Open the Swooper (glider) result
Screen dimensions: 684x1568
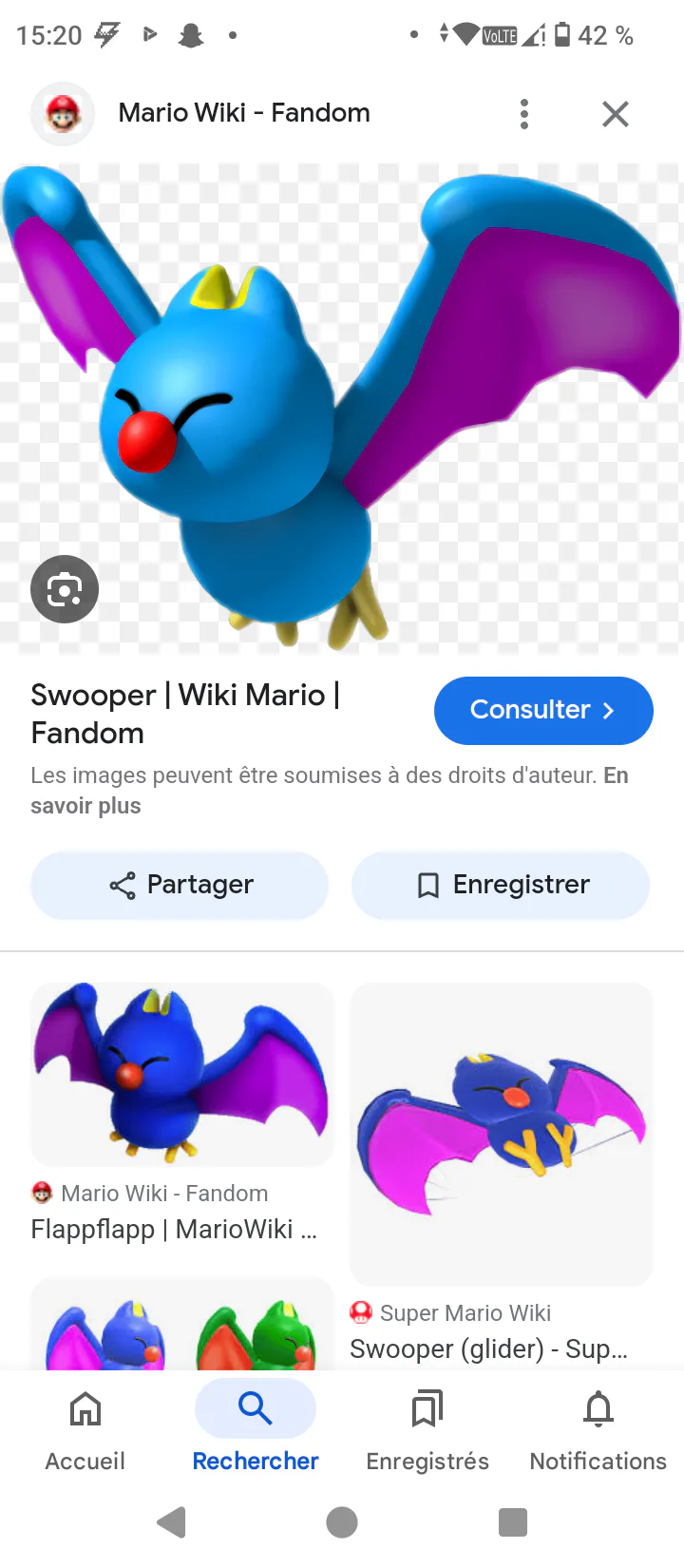pyautogui.click(x=502, y=1133)
